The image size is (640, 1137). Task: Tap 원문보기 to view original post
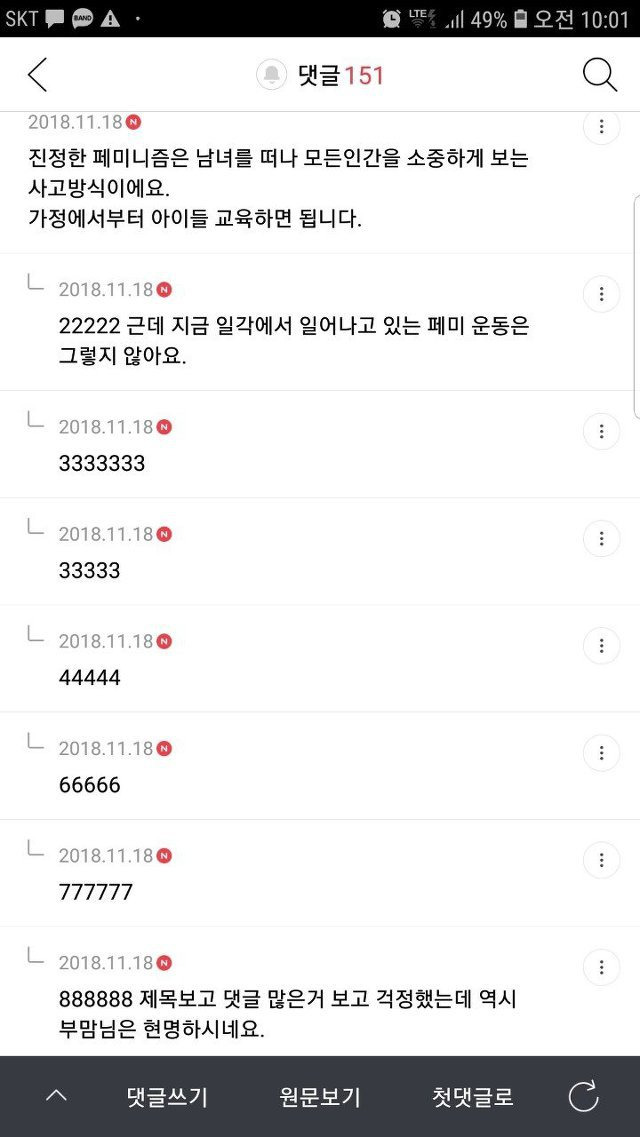[x=320, y=1096]
